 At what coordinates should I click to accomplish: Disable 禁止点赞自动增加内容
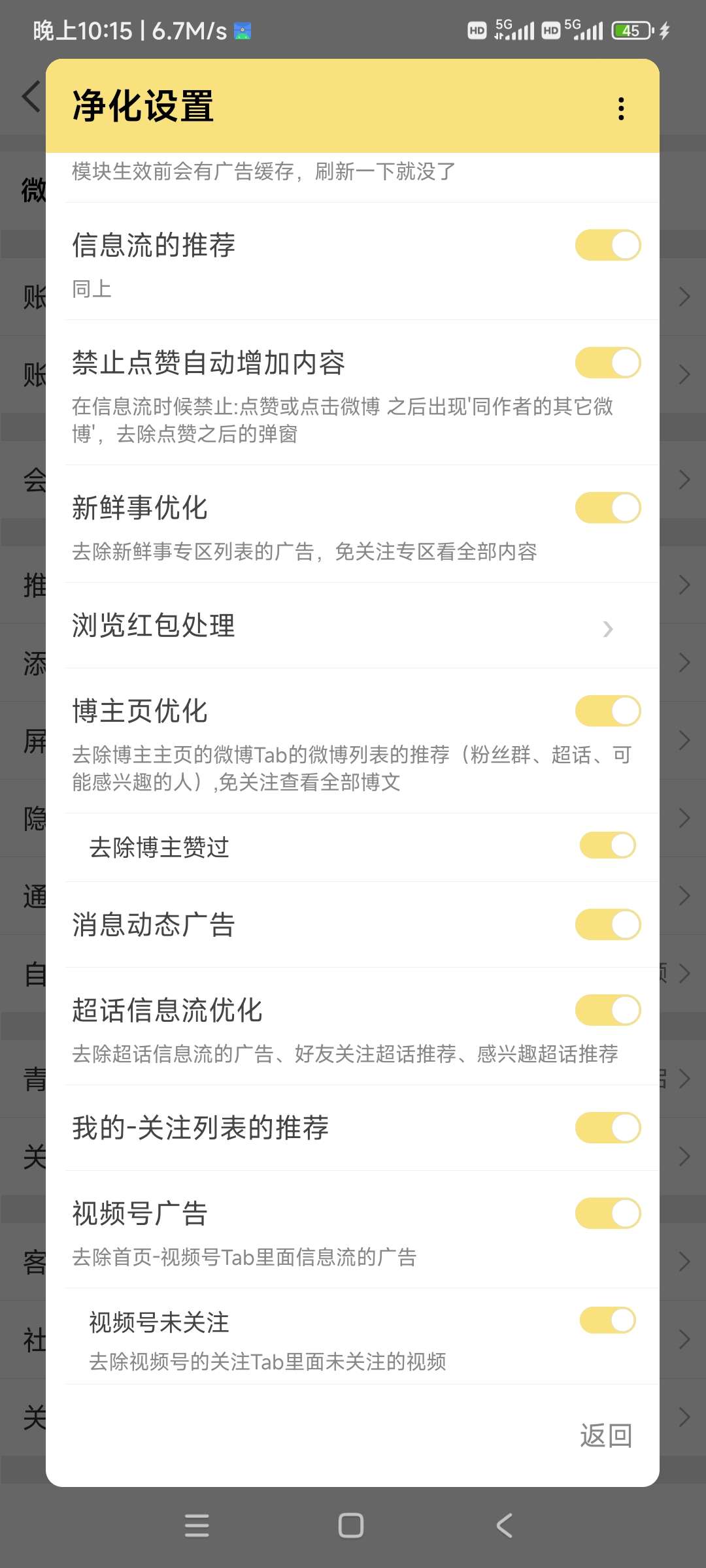point(607,363)
